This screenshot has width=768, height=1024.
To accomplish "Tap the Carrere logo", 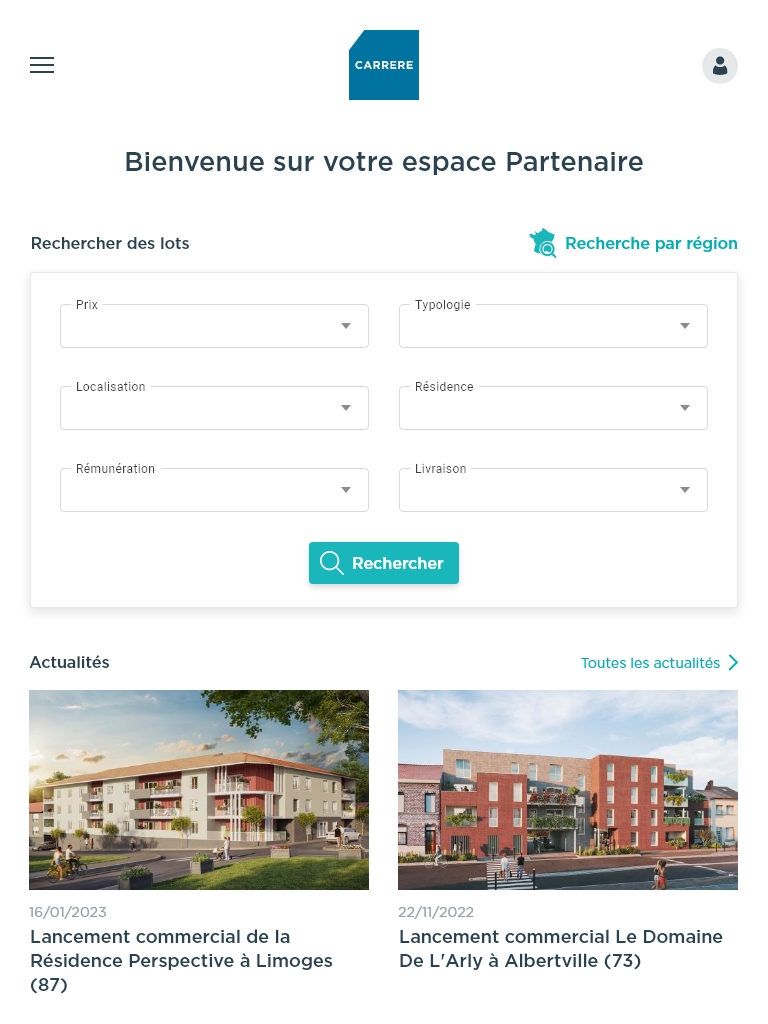I will 383,66.
